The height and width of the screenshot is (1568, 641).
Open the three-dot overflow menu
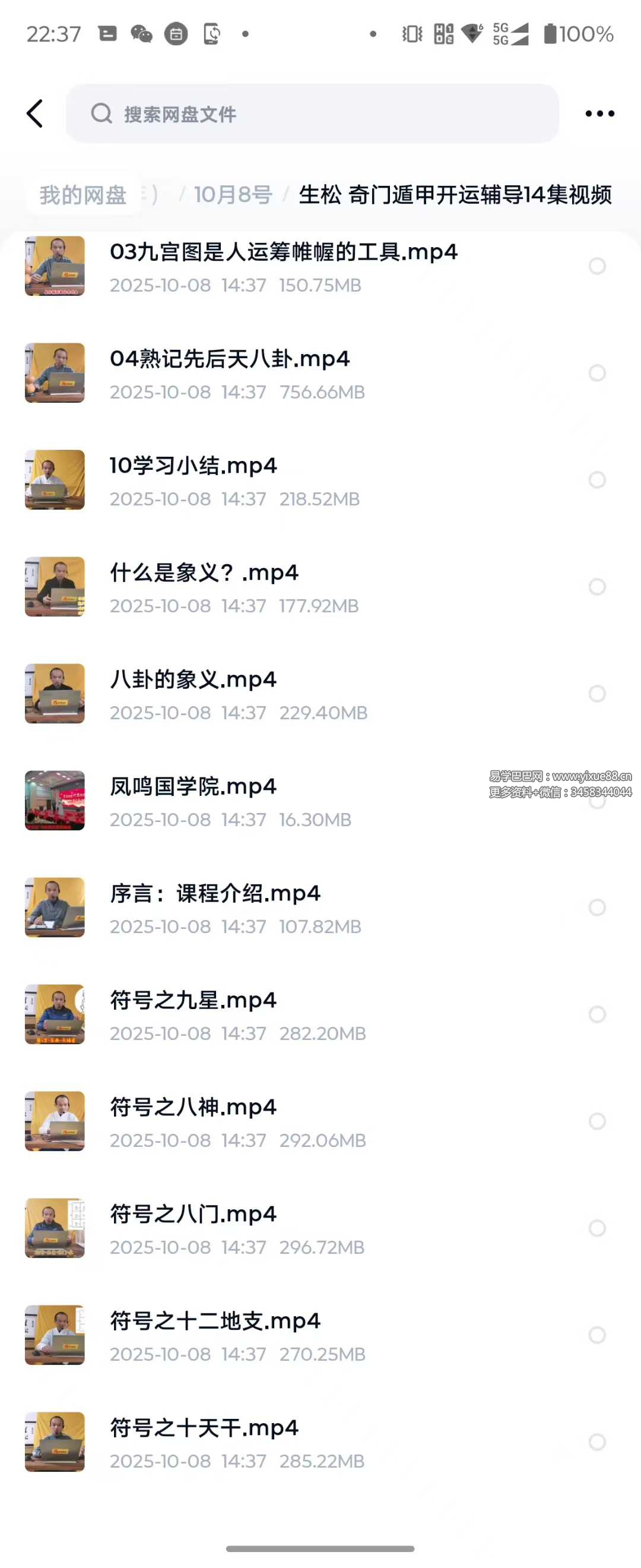click(599, 113)
